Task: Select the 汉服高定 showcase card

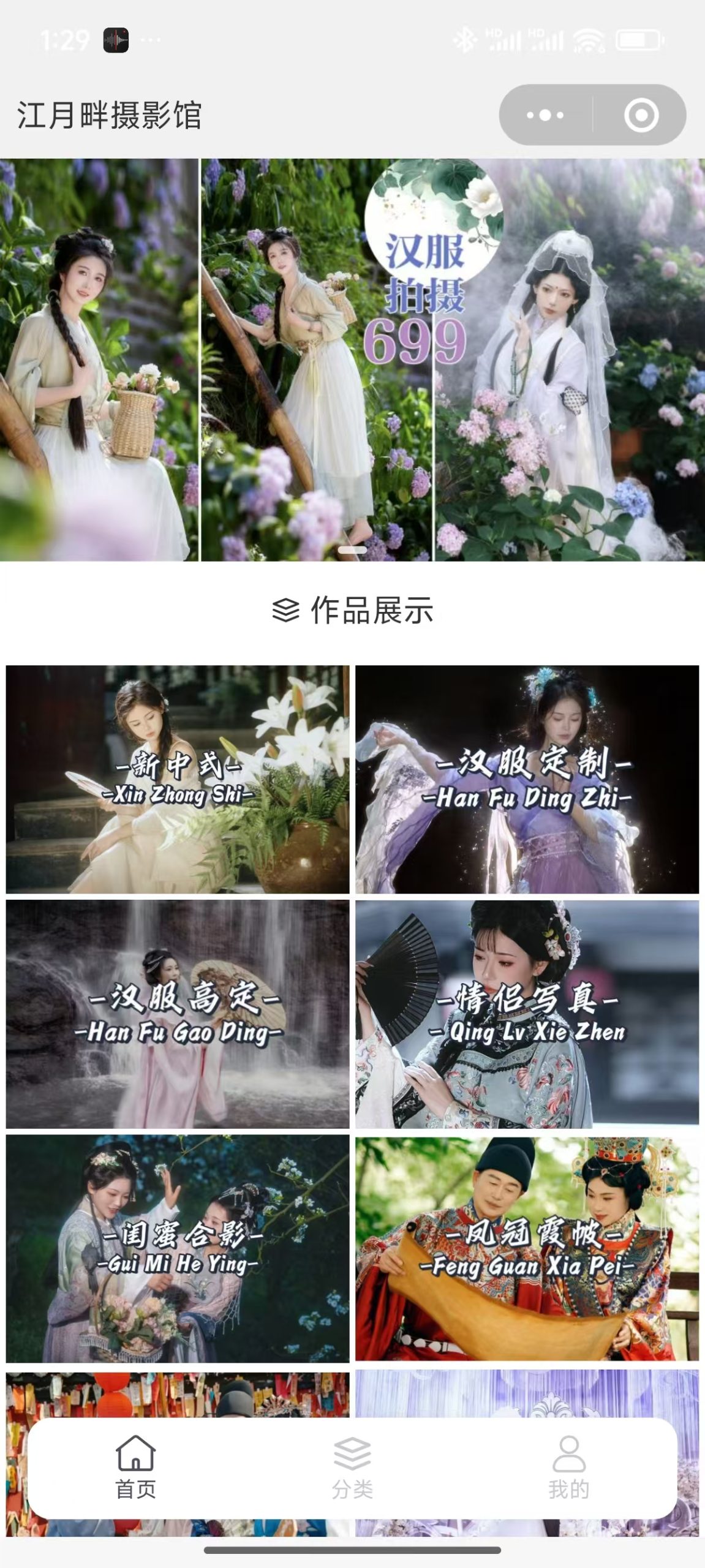Action: [178, 1014]
